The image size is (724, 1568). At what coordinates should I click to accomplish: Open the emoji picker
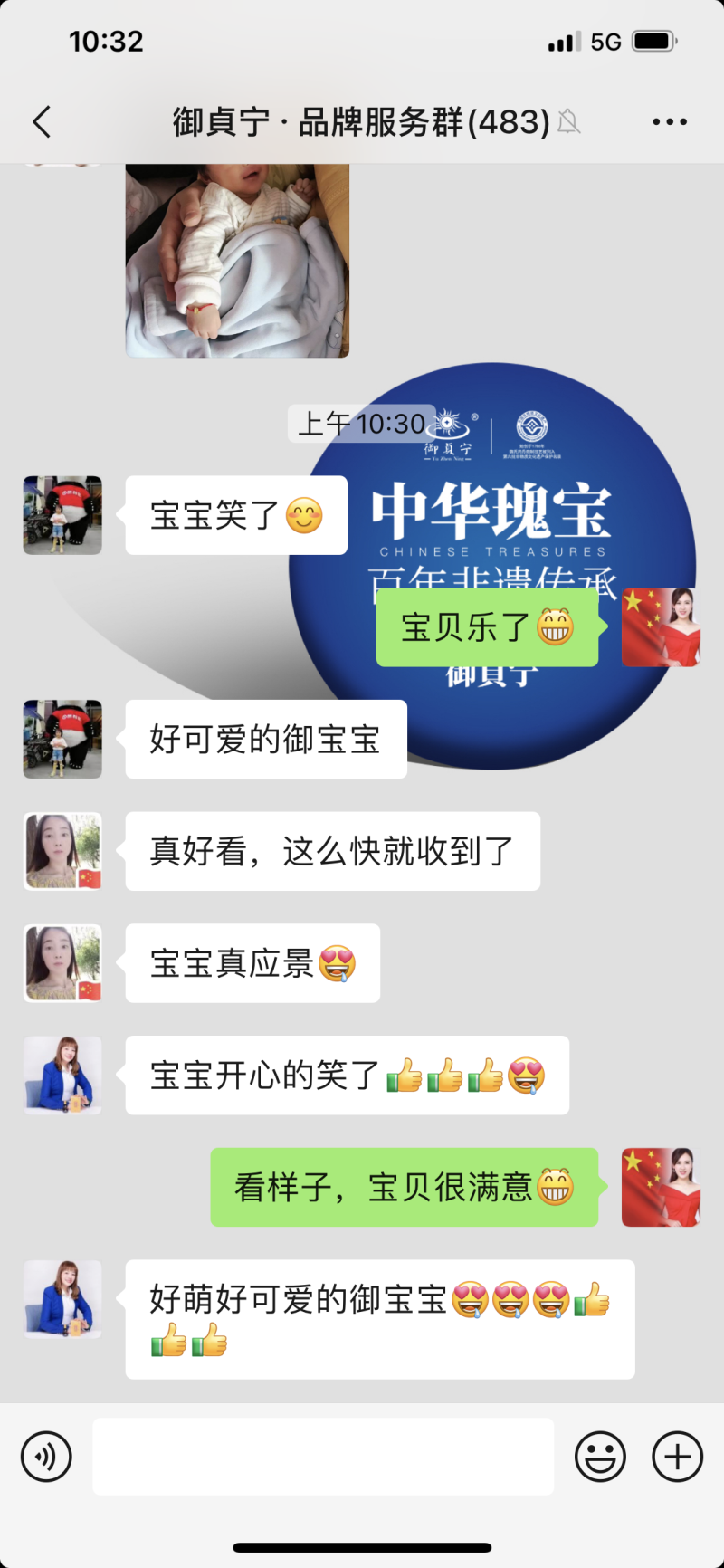tap(600, 1456)
